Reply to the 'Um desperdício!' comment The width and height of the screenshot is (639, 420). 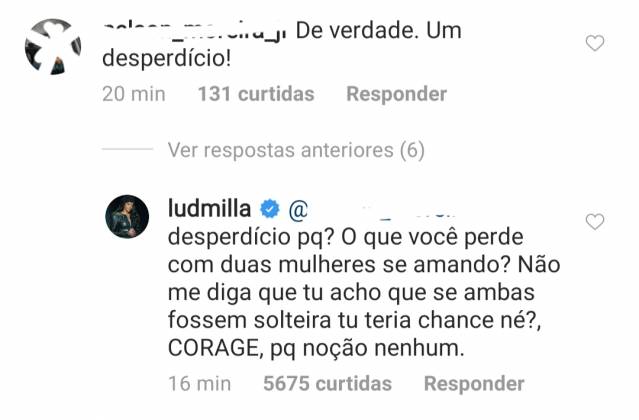[396, 94]
